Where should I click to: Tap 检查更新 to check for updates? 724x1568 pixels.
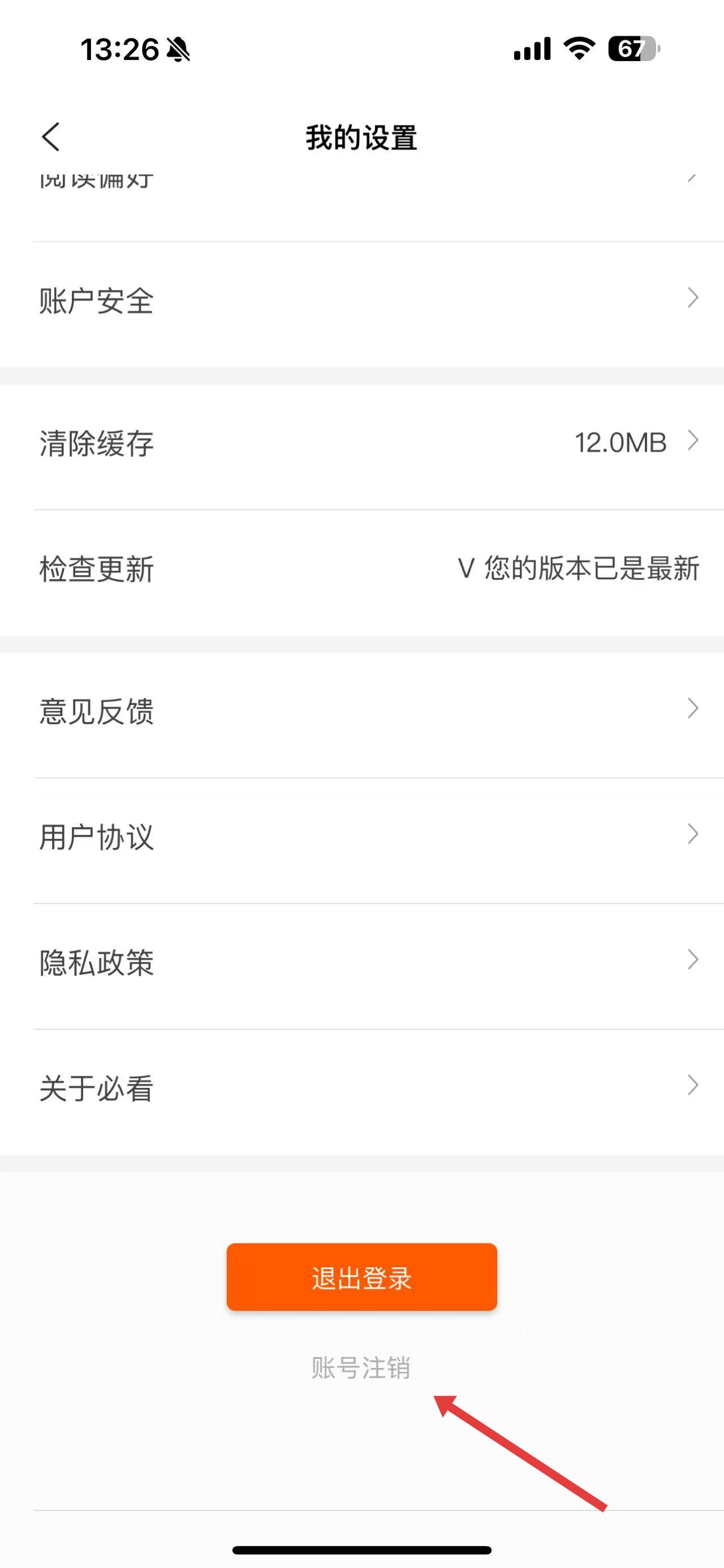361,569
